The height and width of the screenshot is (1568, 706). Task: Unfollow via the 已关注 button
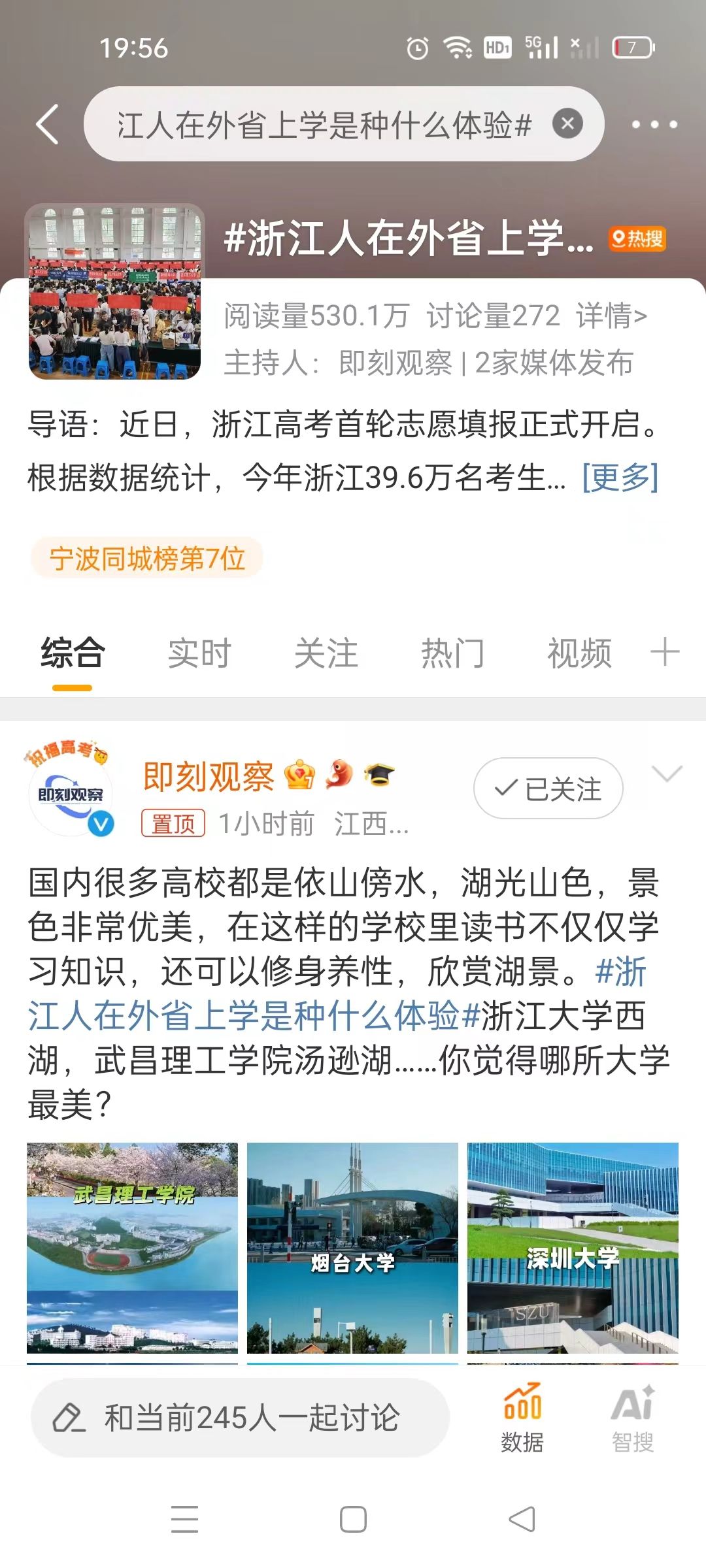548,789
